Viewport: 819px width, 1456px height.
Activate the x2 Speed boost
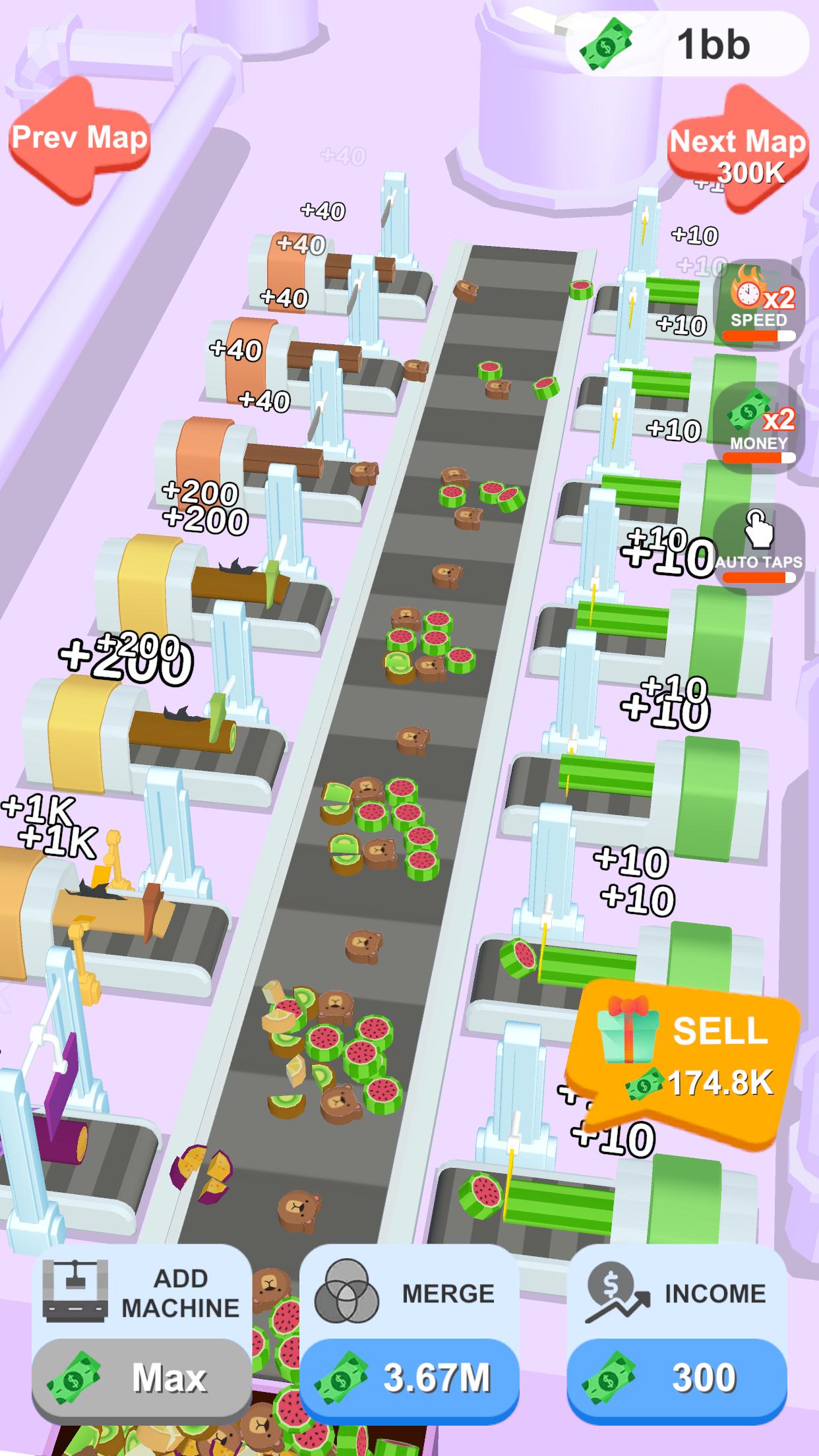point(758,305)
